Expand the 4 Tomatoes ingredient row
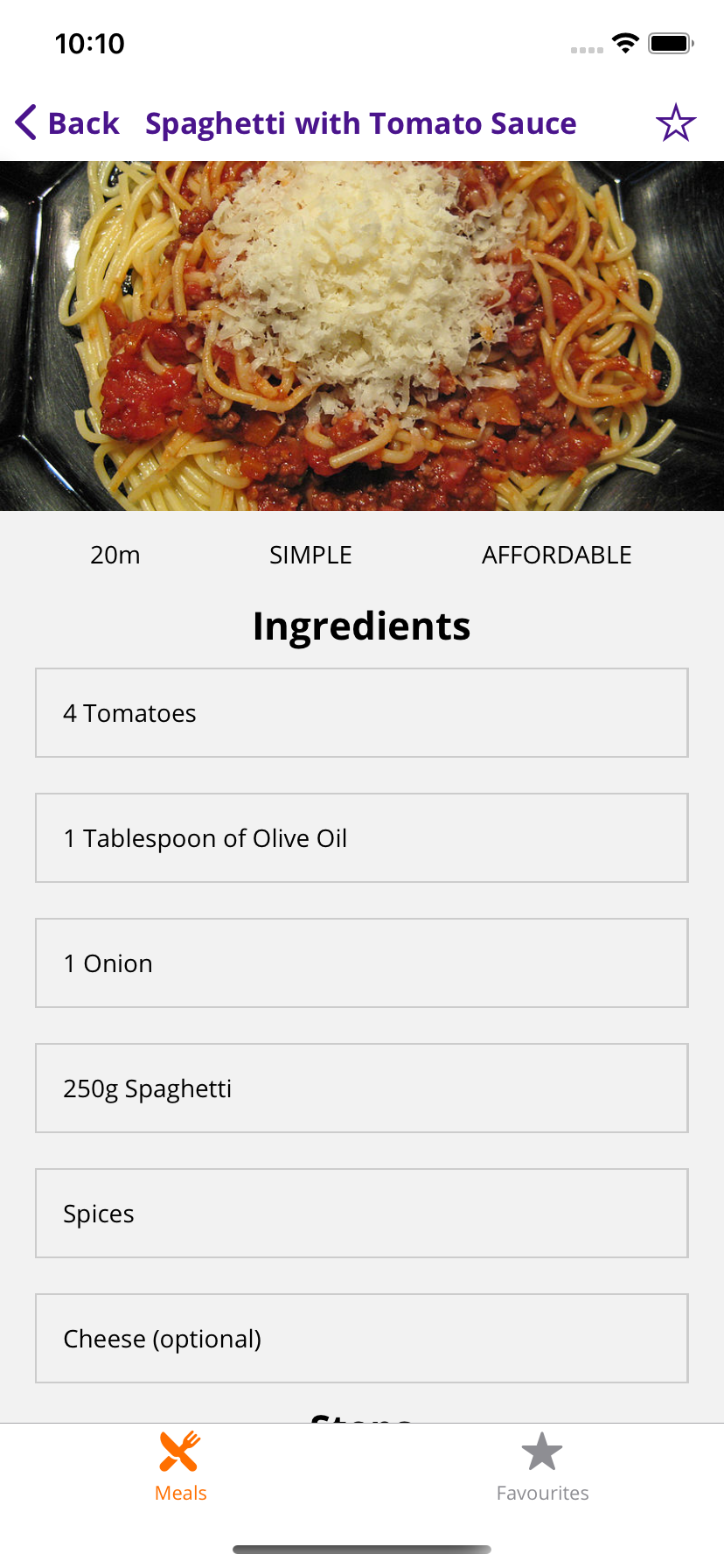This screenshot has height=1568, width=724. point(361,712)
